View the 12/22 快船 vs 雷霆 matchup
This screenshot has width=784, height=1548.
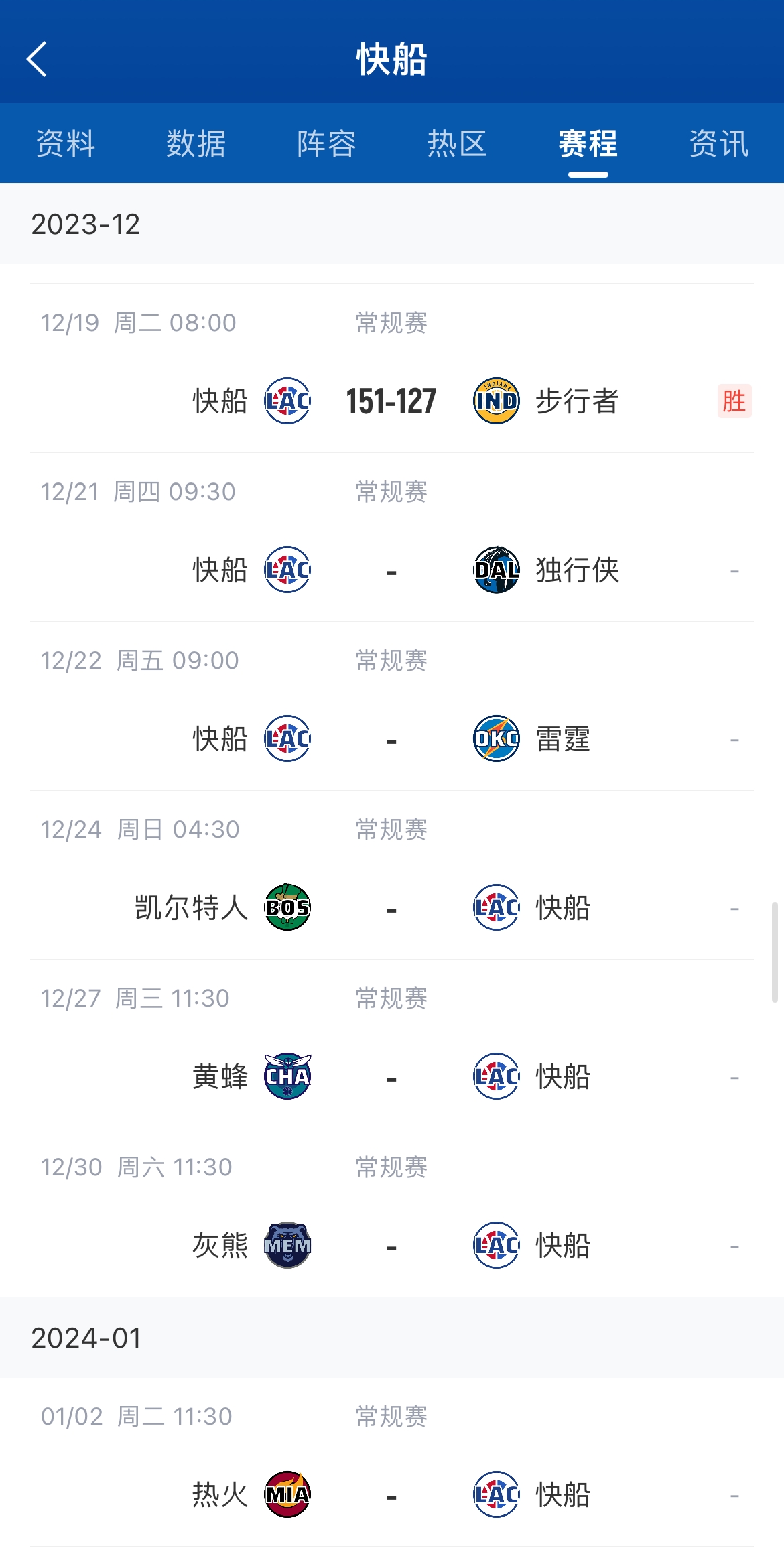coord(392,706)
